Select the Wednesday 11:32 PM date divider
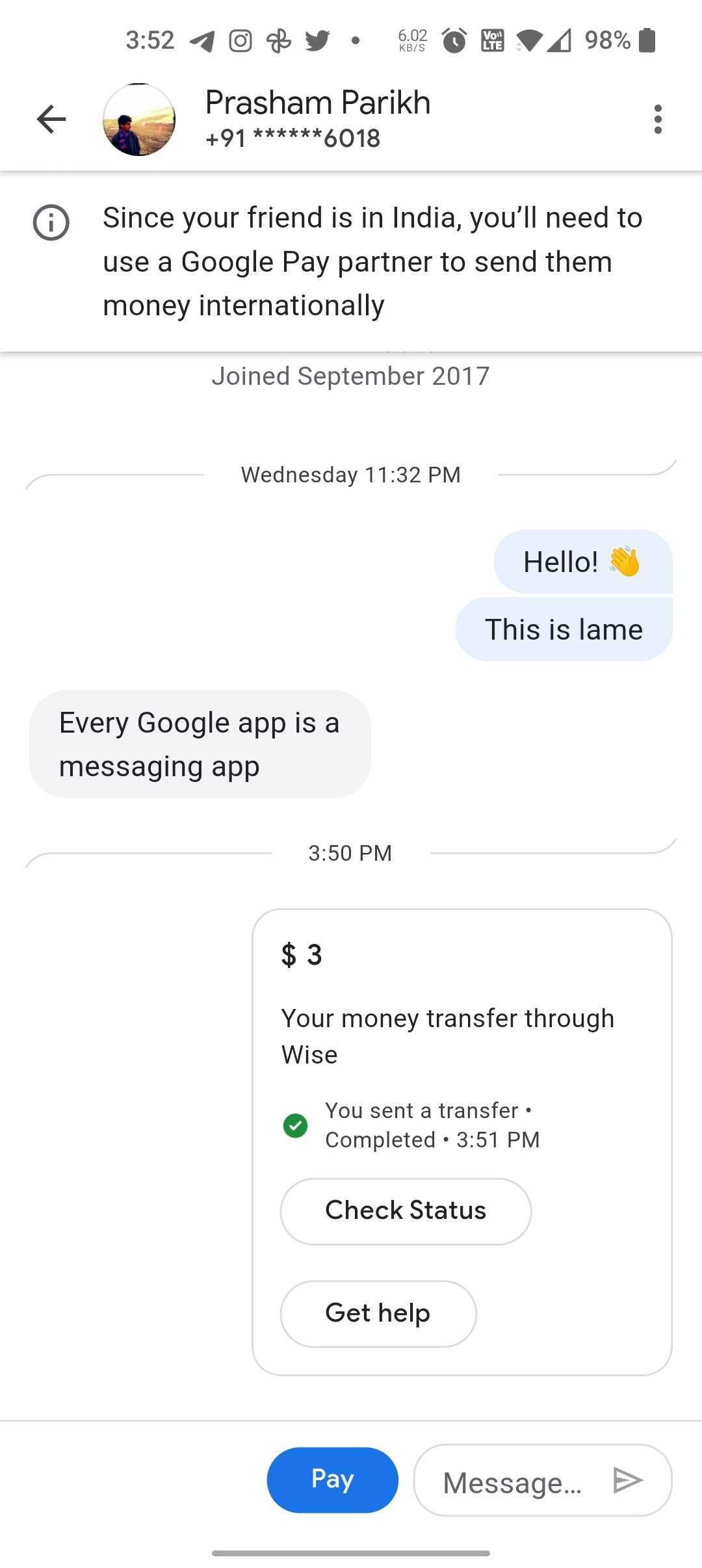This screenshot has width=702, height=1568. click(x=350, y=474)
